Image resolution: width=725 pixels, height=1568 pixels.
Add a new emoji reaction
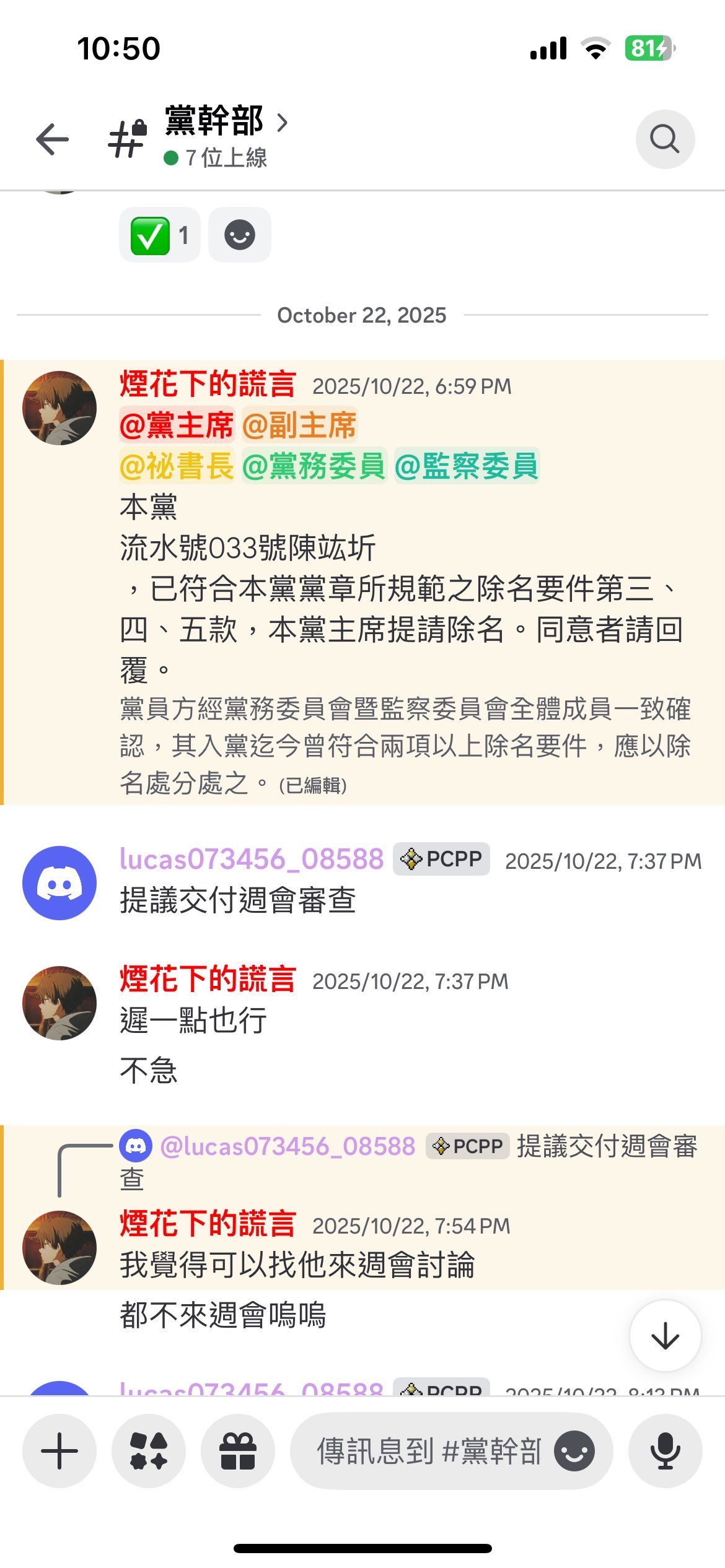point(240,235)
